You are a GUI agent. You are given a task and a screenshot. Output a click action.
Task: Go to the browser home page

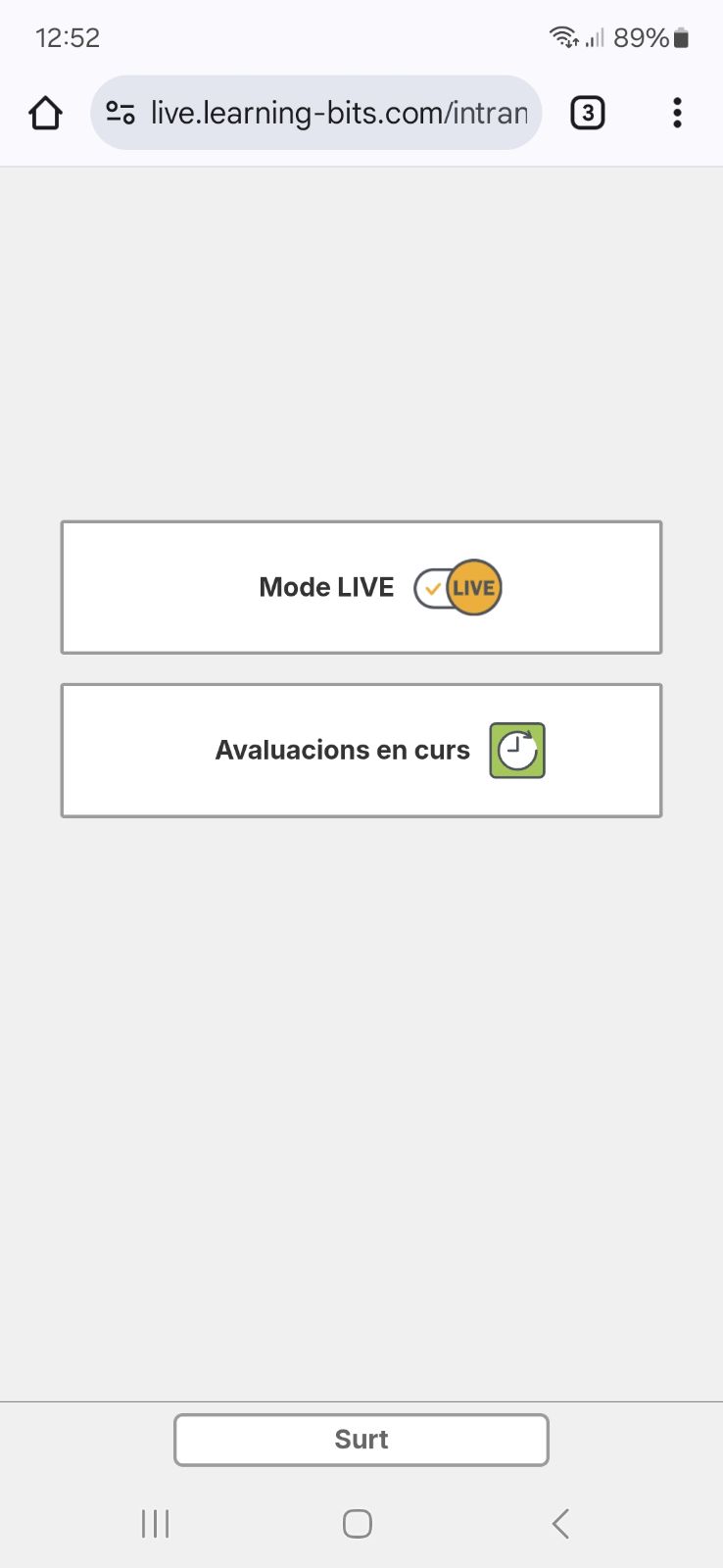click(x=45, y=114)
